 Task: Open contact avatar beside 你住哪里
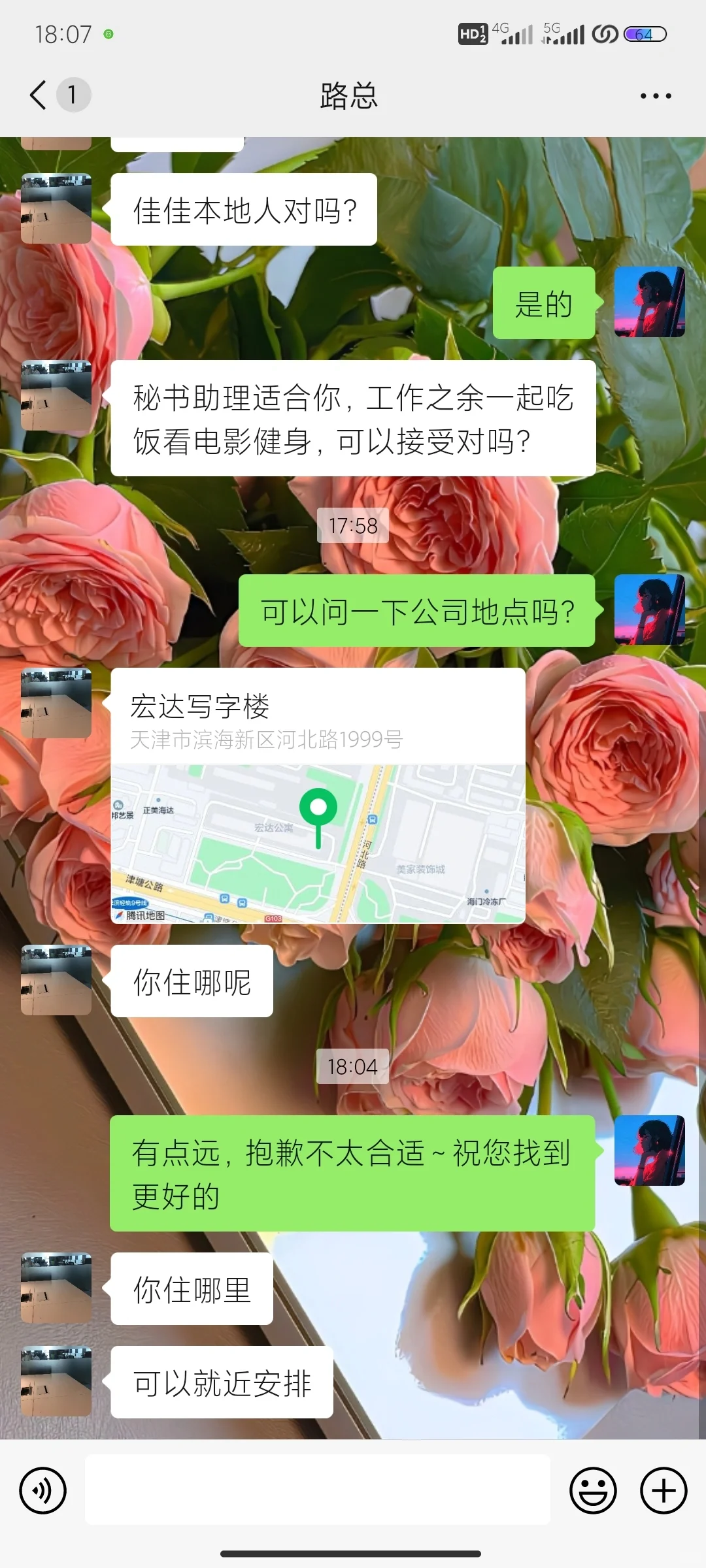[56, 1288]
